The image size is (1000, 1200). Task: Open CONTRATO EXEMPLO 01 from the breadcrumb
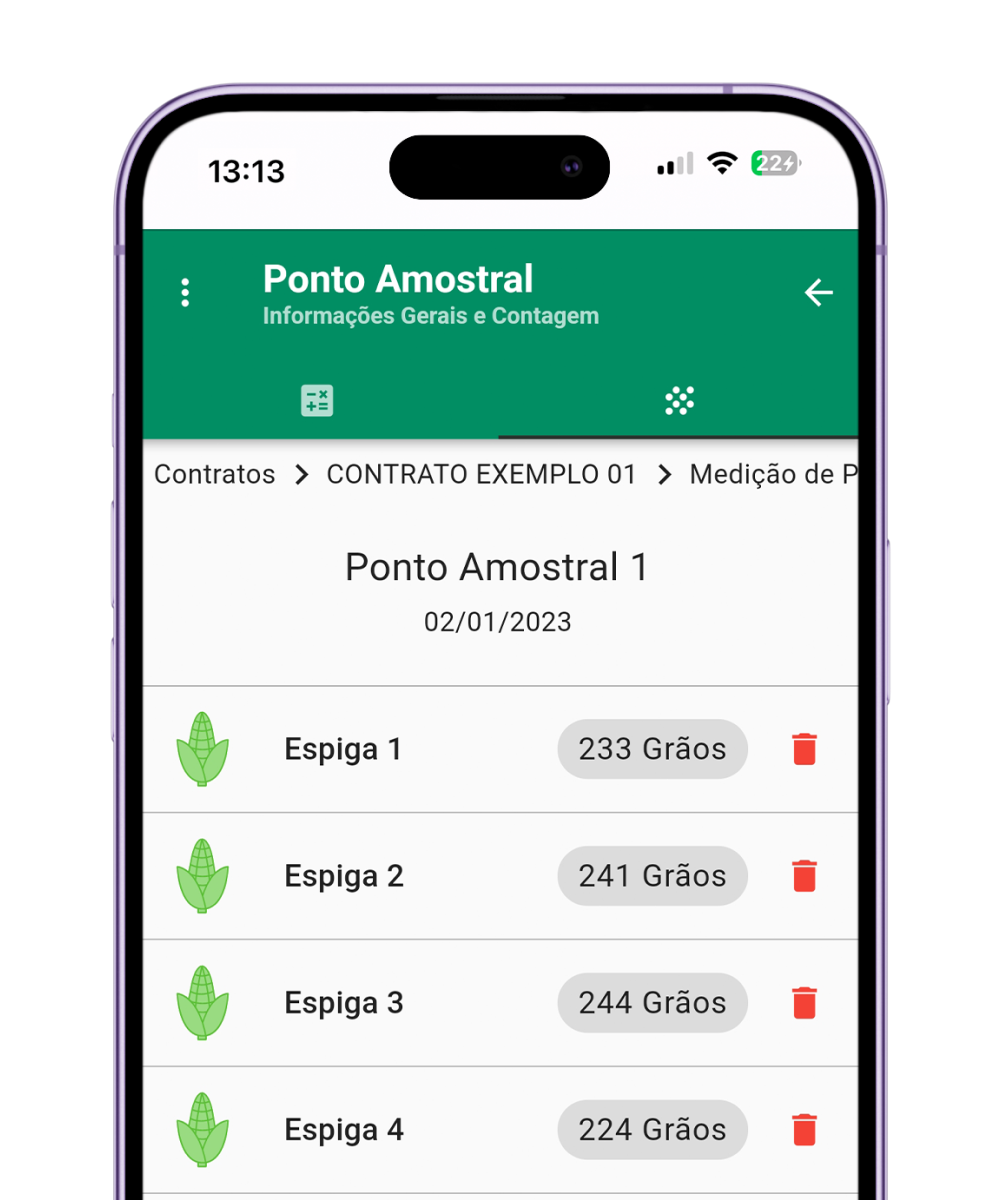point(481,474)
